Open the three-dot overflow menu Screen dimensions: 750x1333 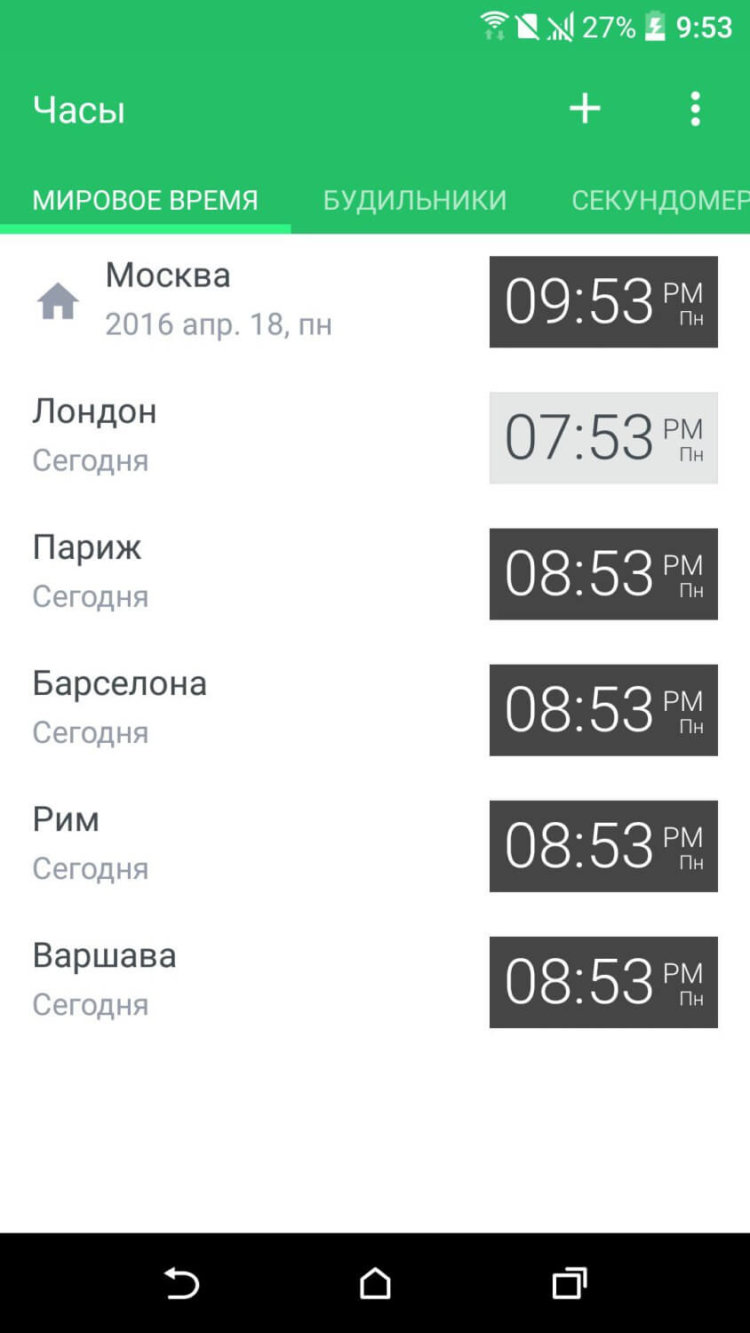[695, 108]
